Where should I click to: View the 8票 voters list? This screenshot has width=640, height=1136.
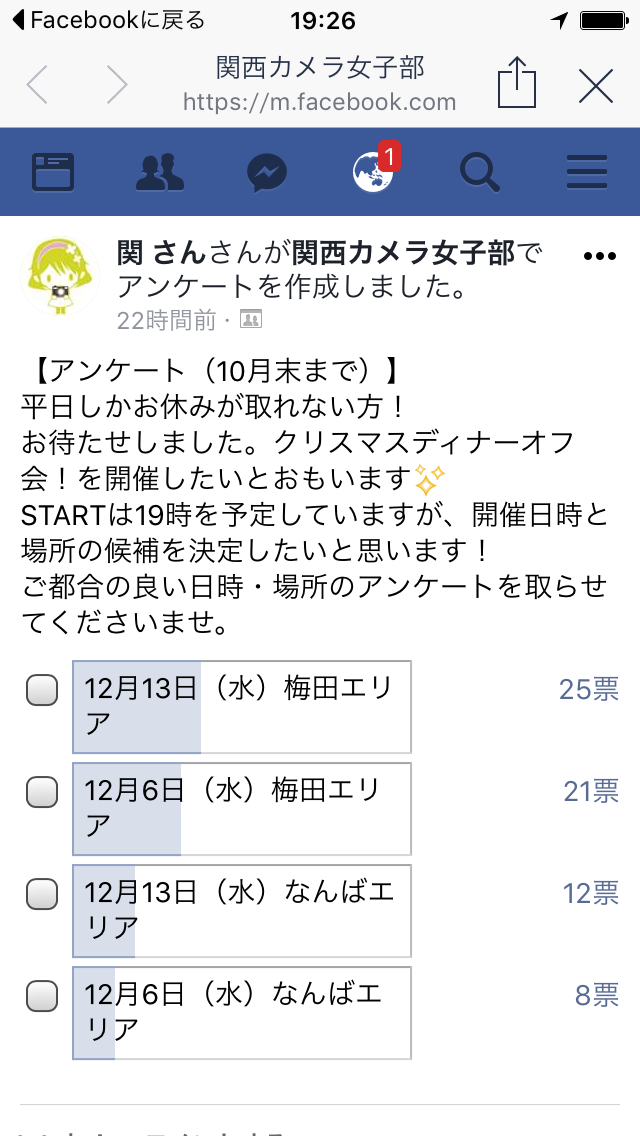[597, 996]
